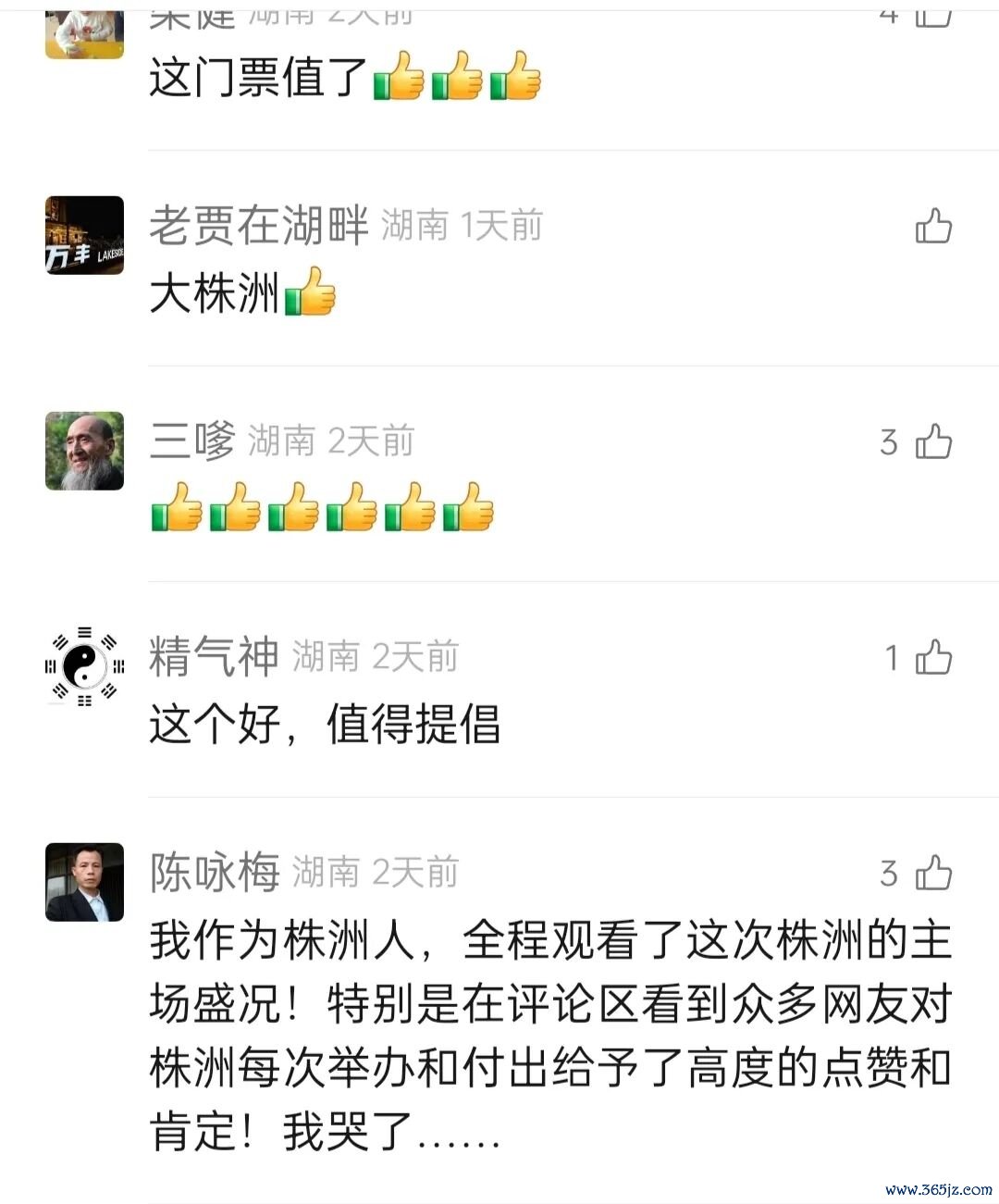
Task: Like 三嗲's thumbs-up comment
Action: [933, 441]
